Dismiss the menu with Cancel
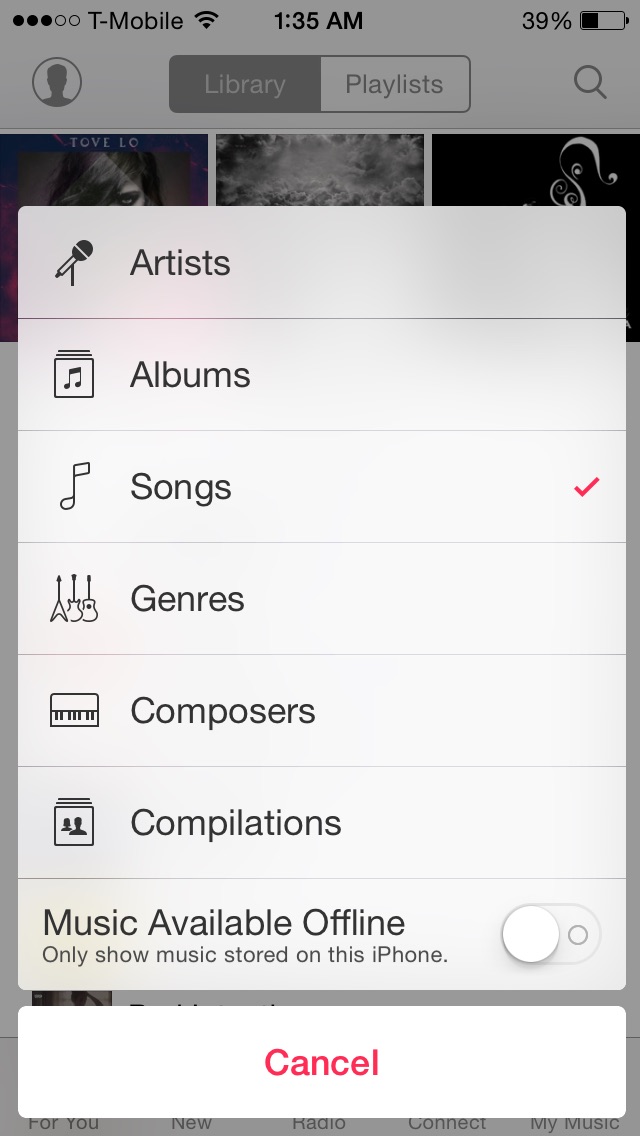This screenshot has height=1136, width=640. click(x=321, y=1062)
